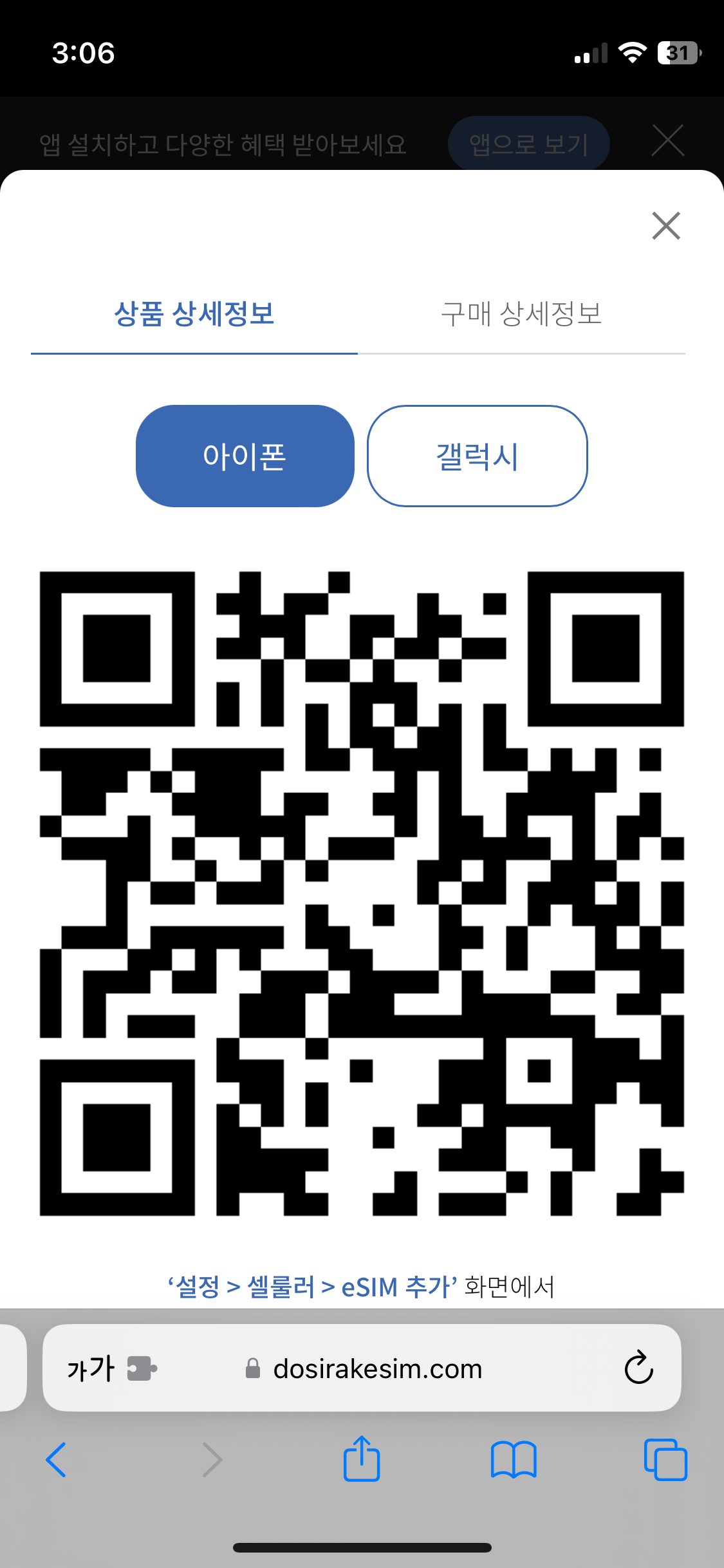Tap the dosirakesim.com address bar

click(378, 1368)
